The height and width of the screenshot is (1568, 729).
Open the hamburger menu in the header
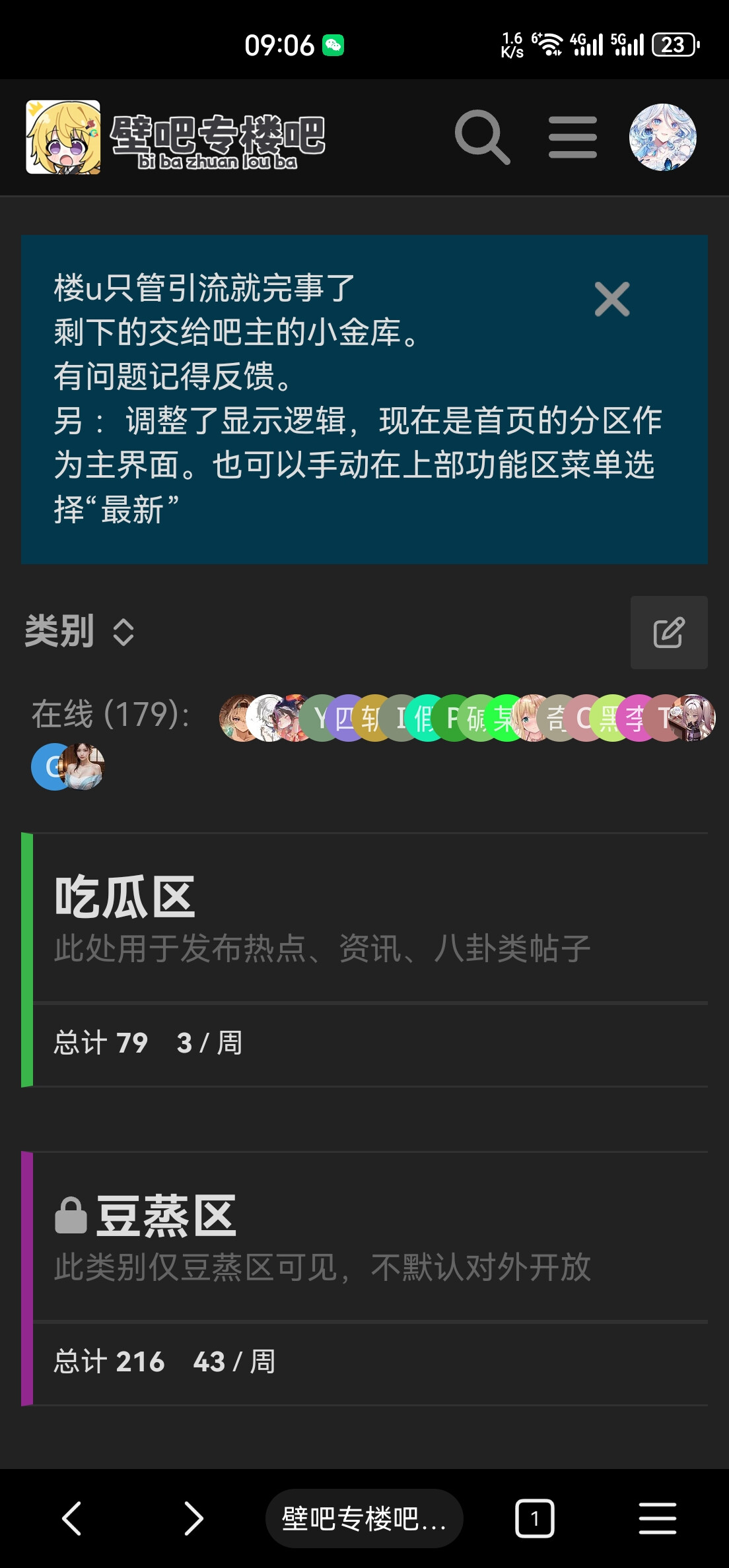[x=573, y=137]
